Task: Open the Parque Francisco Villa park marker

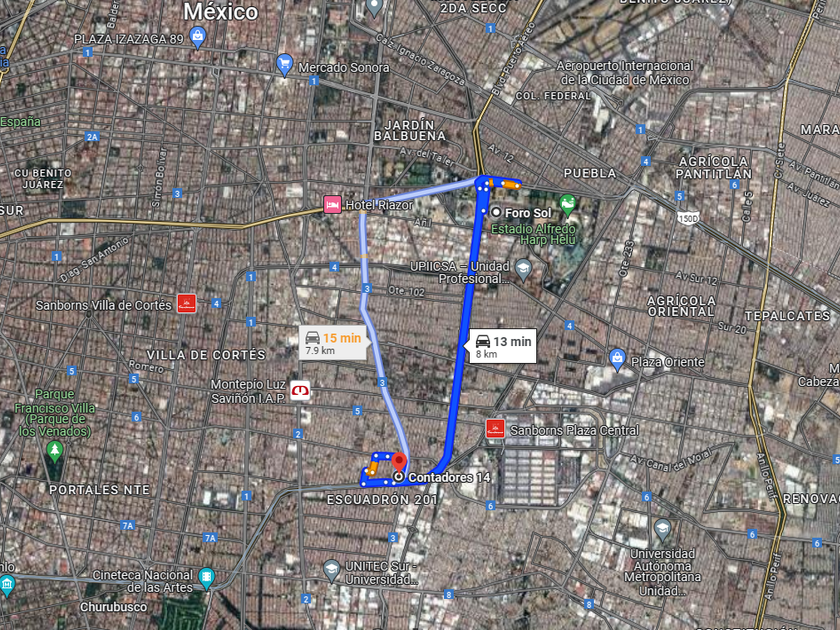Action: click(x=54, y=452)
